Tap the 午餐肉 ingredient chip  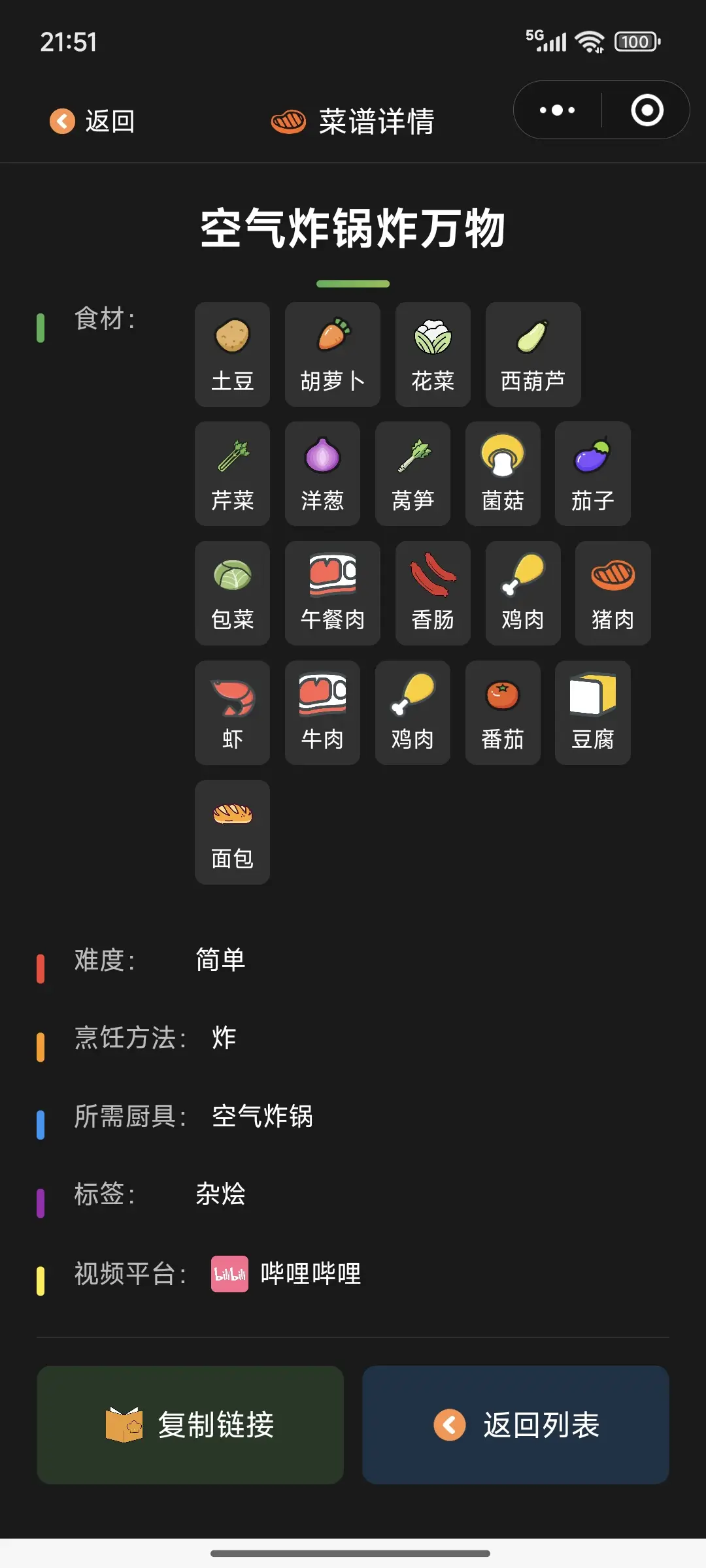[x=332, y=593]
